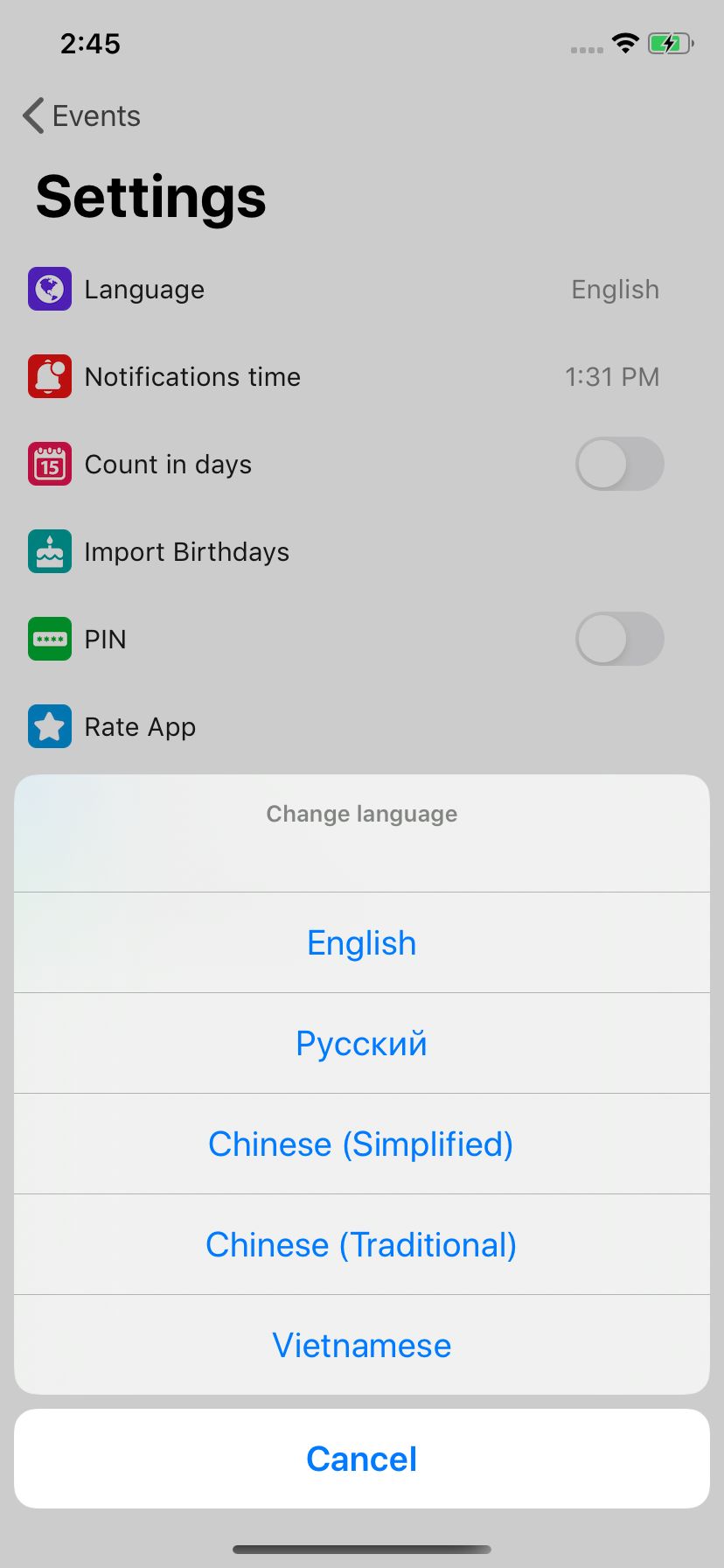Choose Русский from the language list
The image size is (724, 1568).
pyautogui.click(x=361, y=1044)
